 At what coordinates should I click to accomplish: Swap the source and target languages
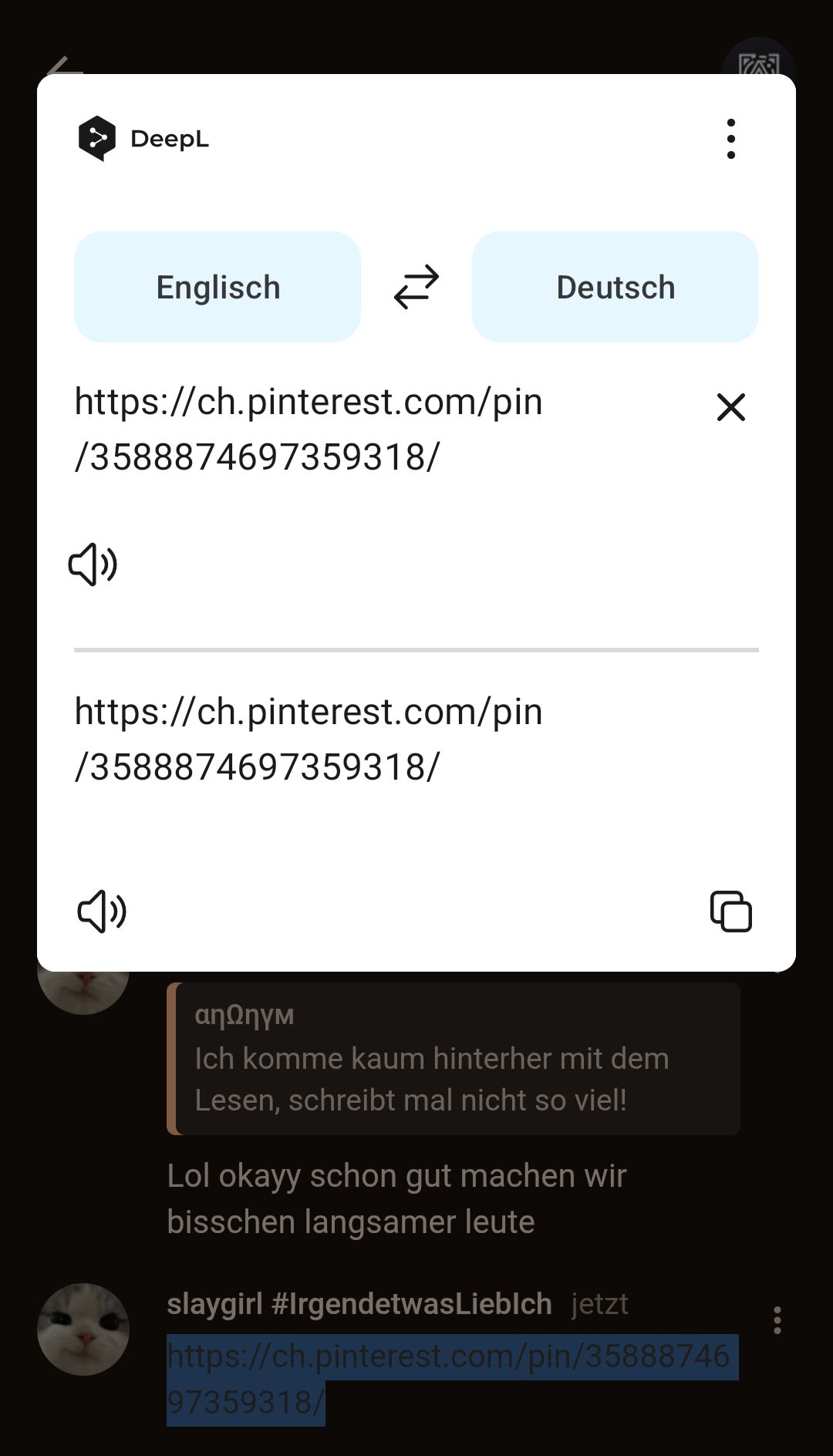[416, 287]
